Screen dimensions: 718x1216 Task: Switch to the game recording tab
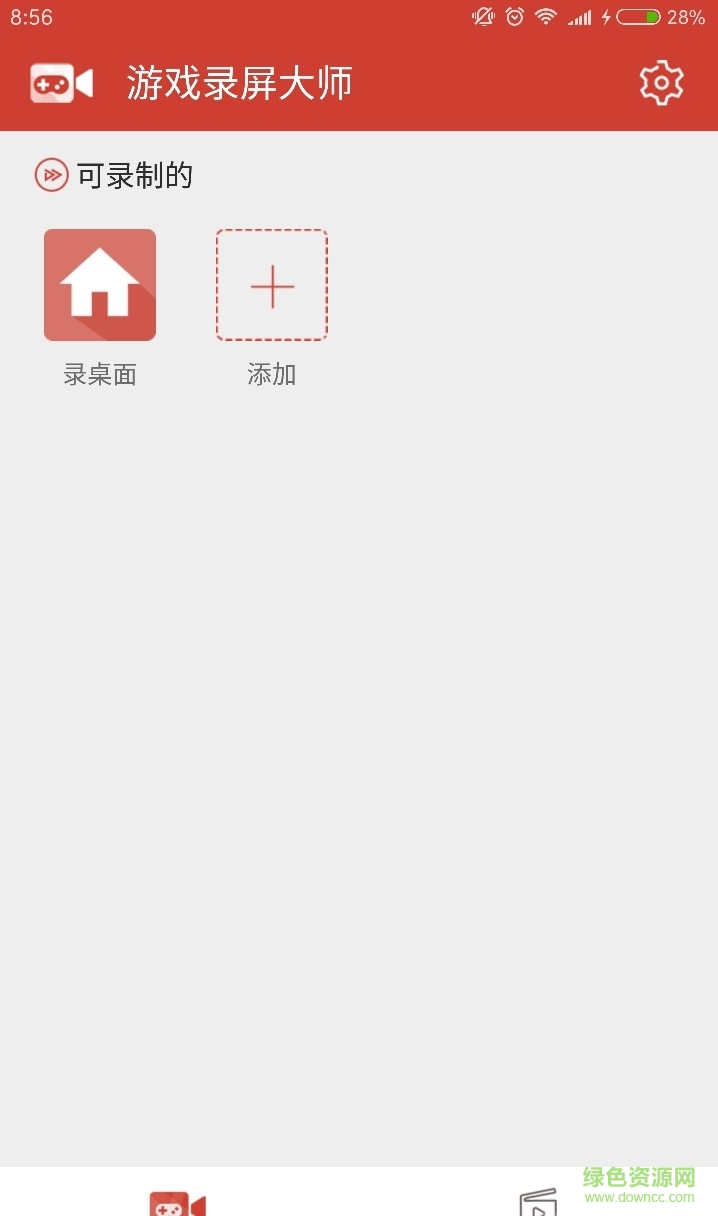[178, 1202]
